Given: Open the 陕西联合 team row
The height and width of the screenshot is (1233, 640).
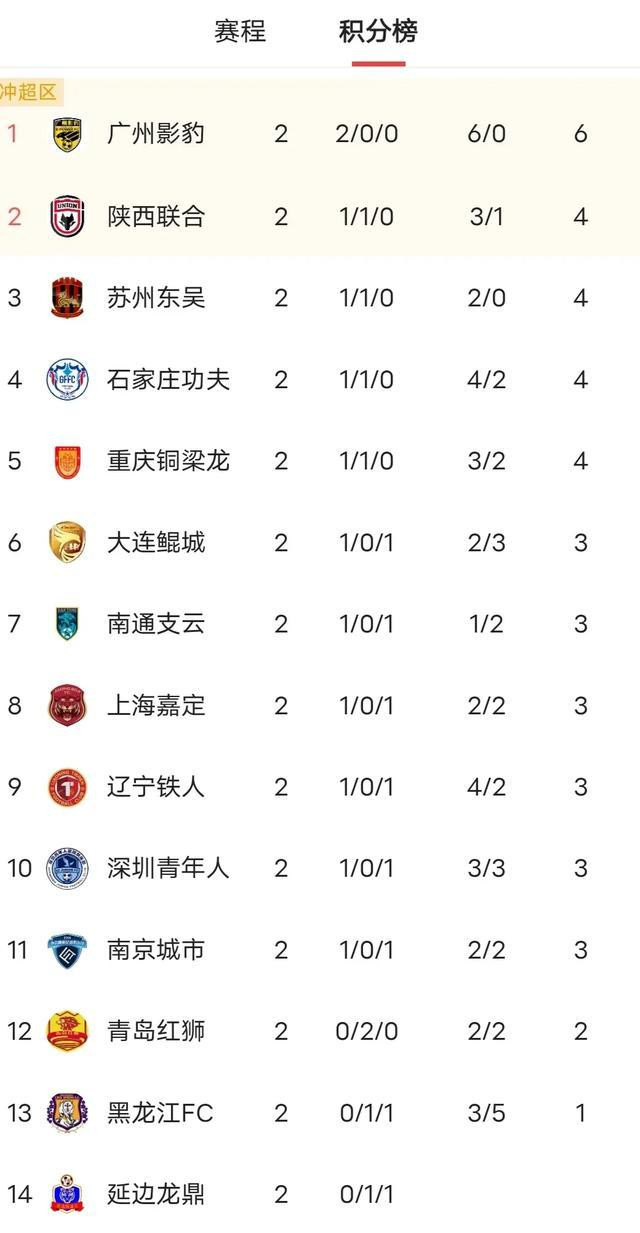Looking at the screenshot, I should click(320, 216).
